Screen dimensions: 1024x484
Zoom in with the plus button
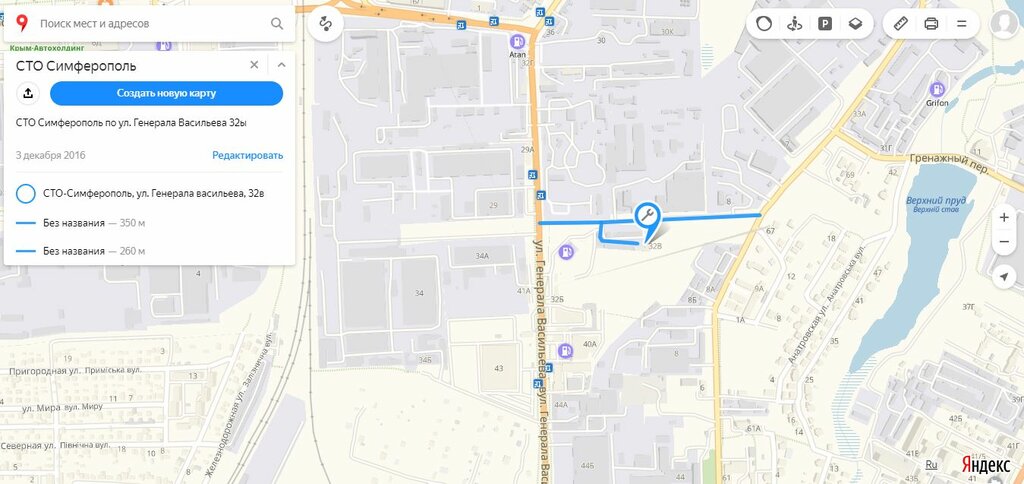coord(1004,217)
